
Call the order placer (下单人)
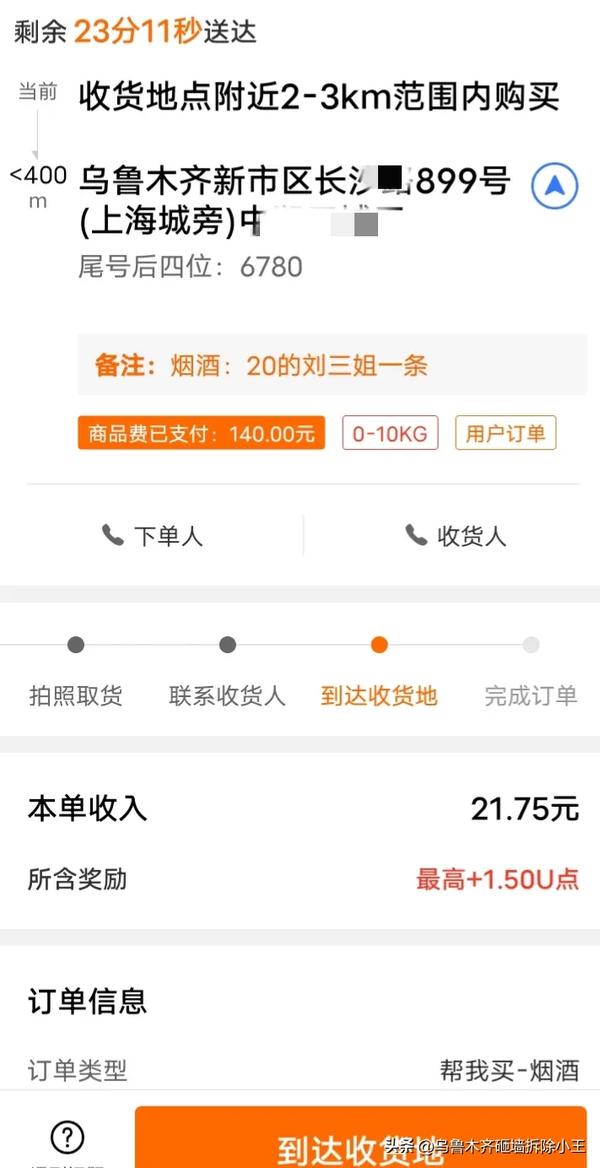(152, 536)
